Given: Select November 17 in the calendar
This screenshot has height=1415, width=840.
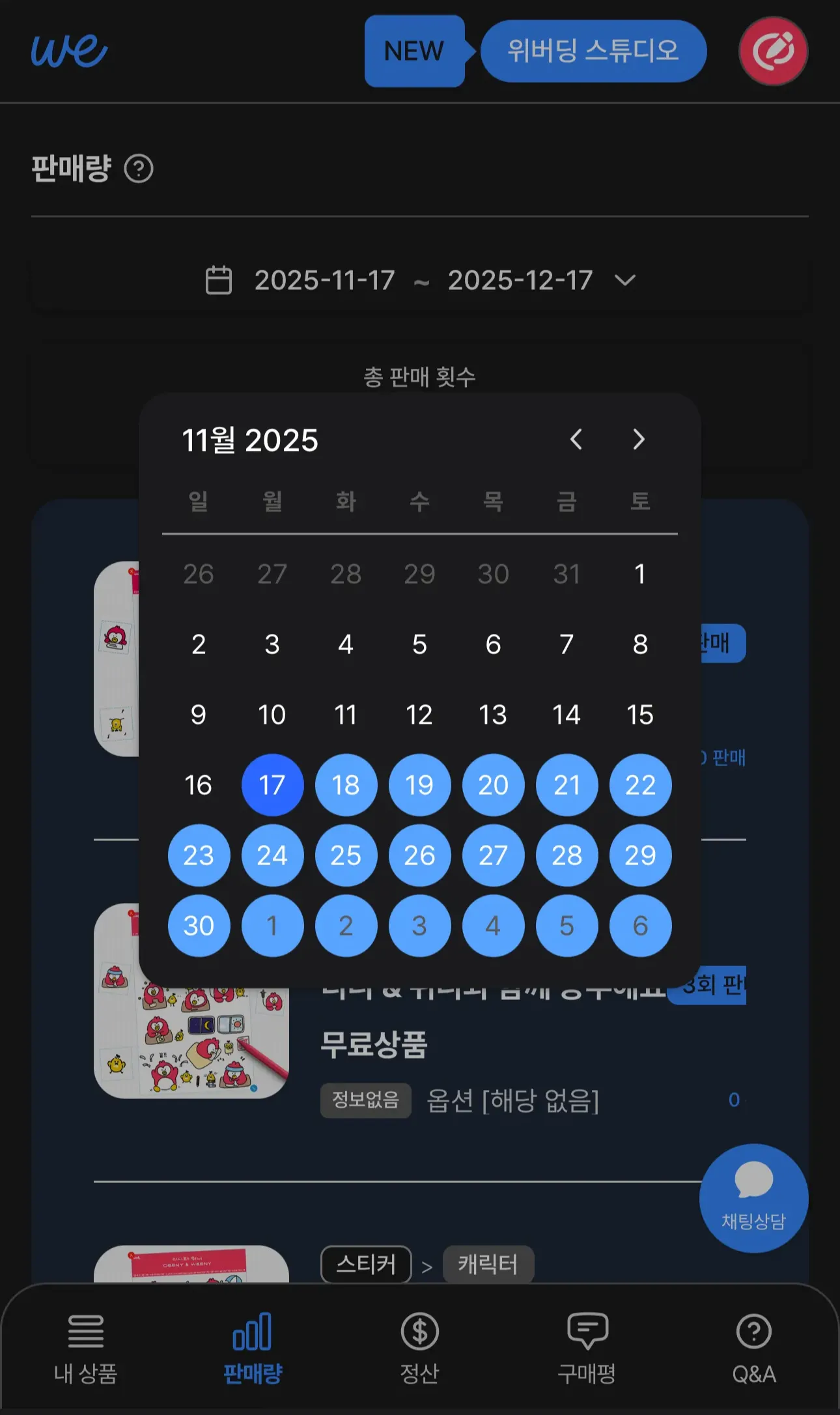Looking at the screenshot, I should coord(272,785).
